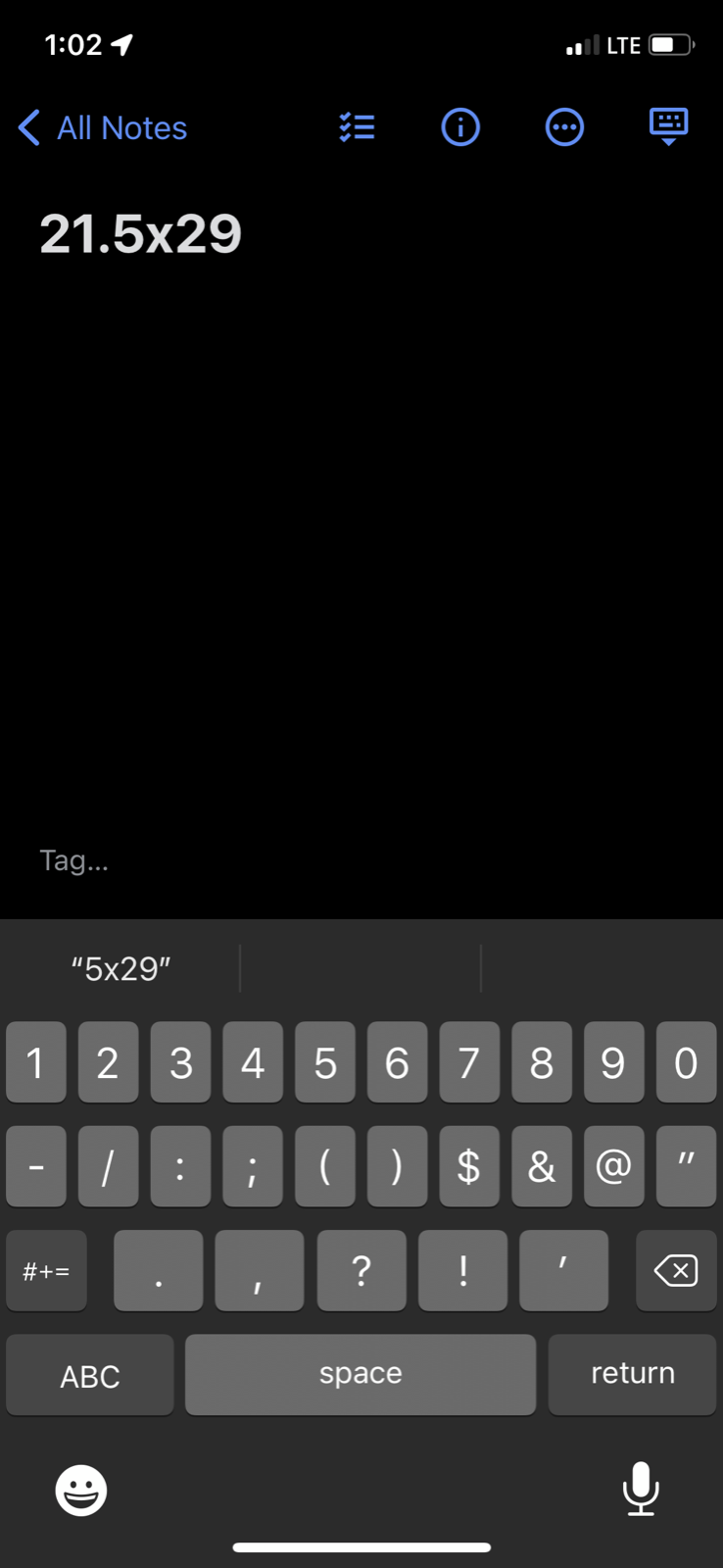Switch keyboard to ABC letters

coord(90,1375)
